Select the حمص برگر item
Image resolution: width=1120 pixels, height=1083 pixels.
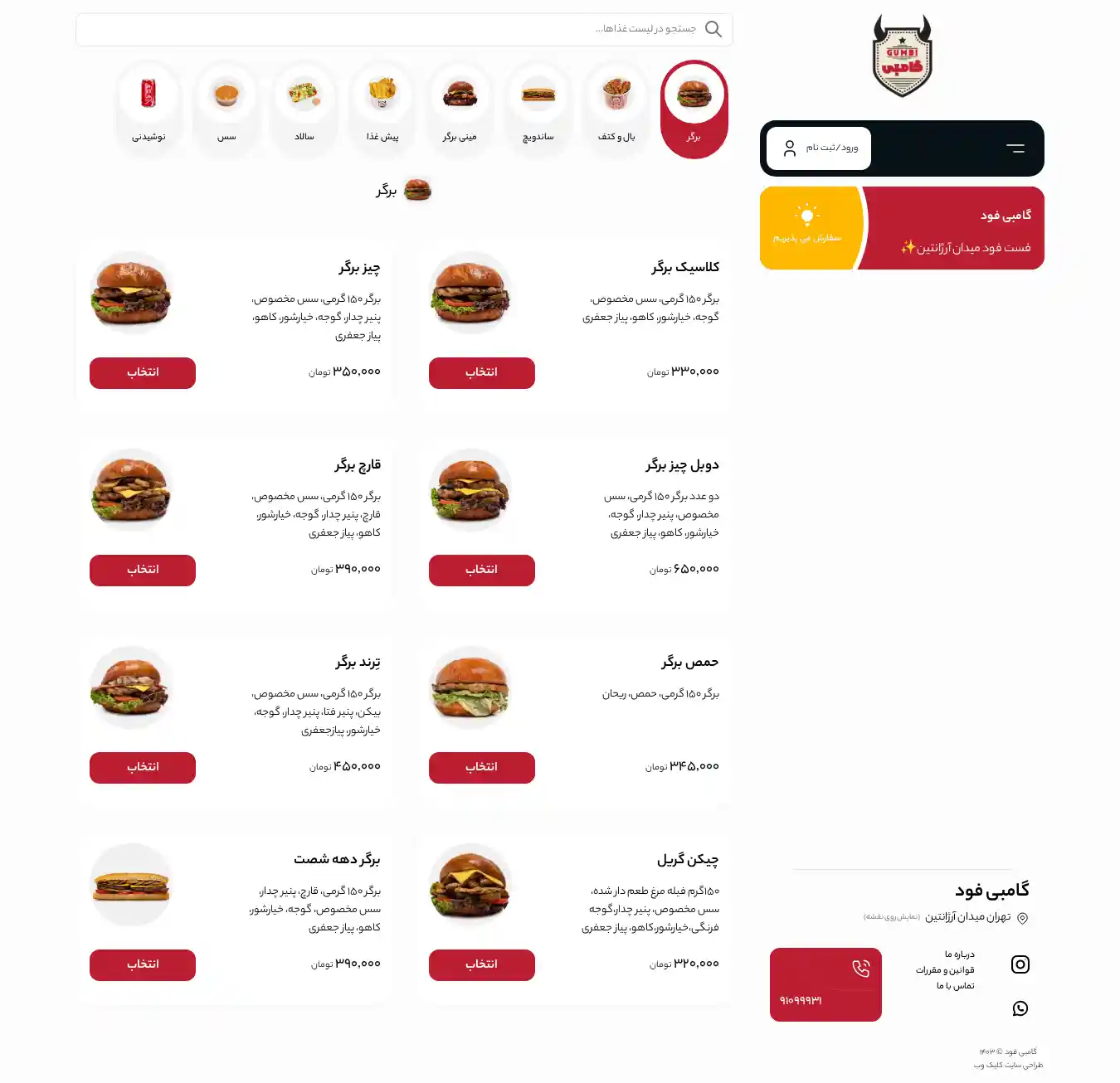tap(481, 768)
